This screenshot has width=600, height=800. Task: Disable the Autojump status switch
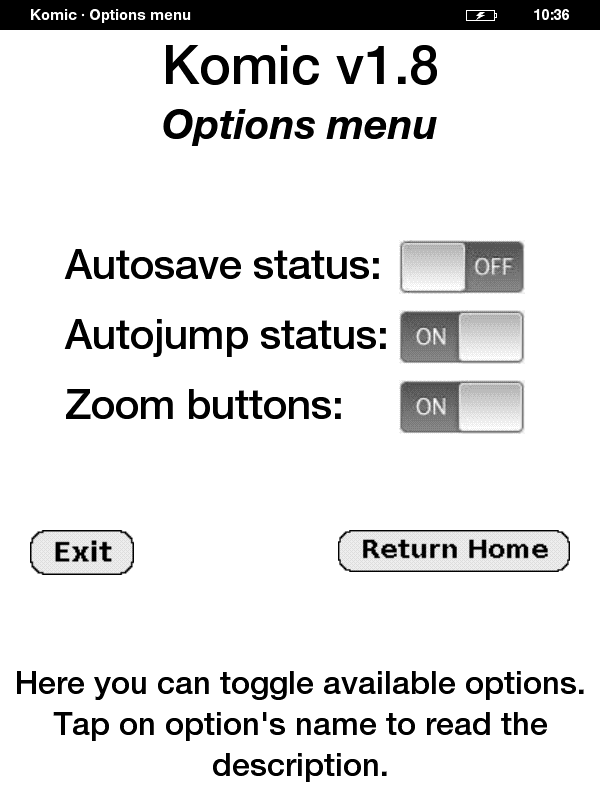(x=461, y=337)
